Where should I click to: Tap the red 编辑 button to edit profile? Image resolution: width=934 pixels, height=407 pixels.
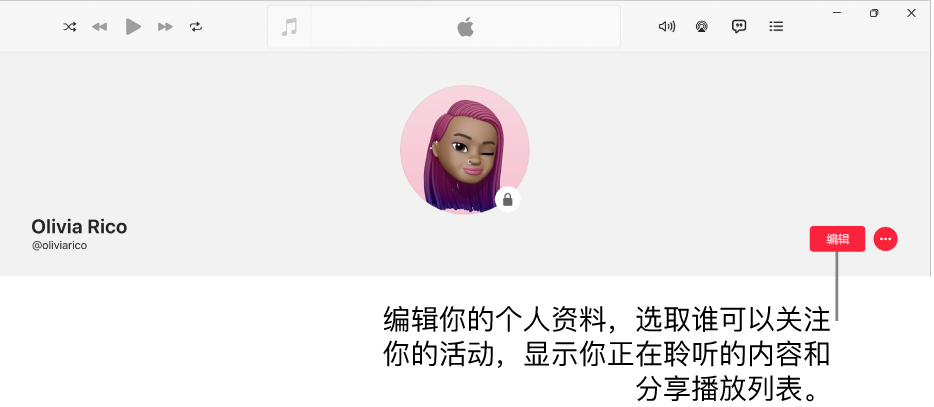(837, 239)
